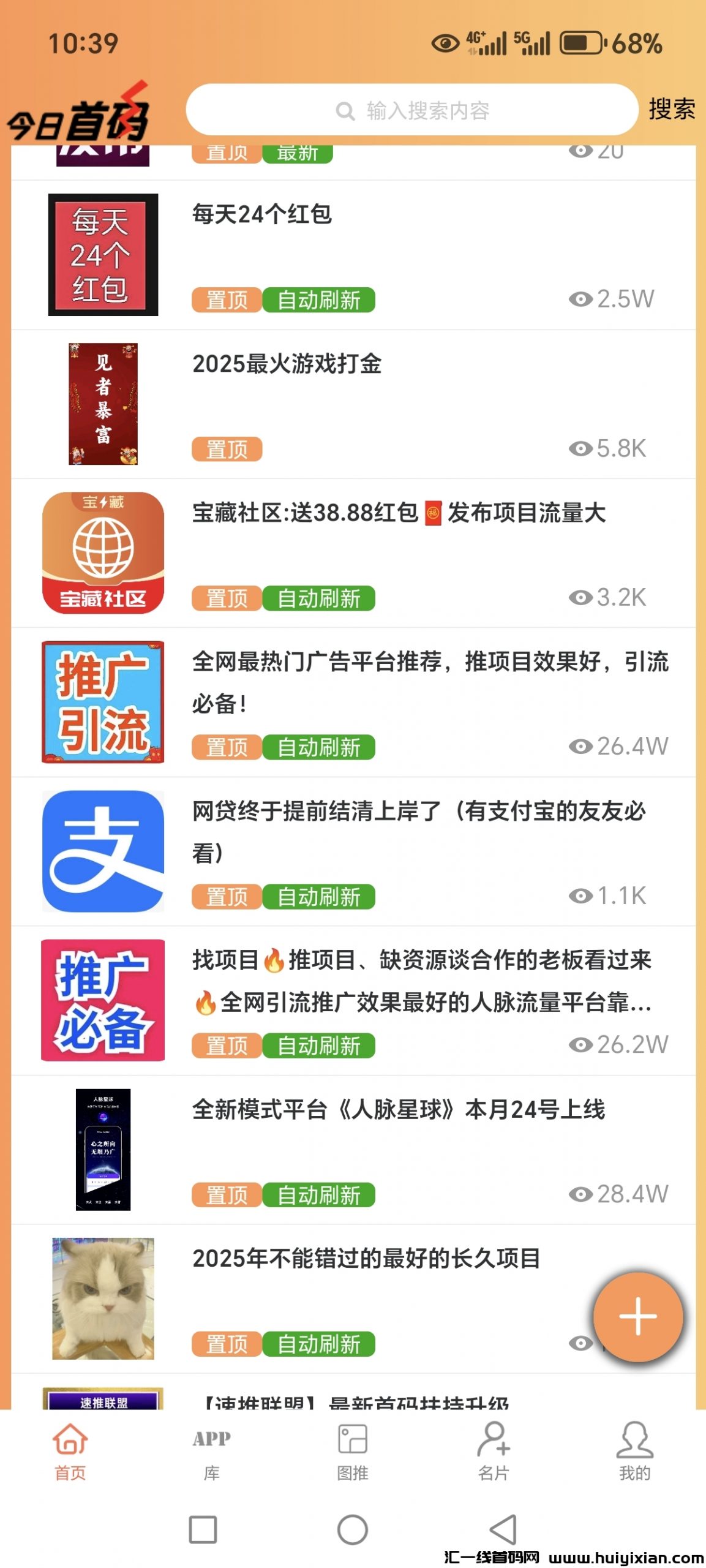Screen dimensions: 706x1568
Task: Tap the system home button
Action: tap(353, 1529)
